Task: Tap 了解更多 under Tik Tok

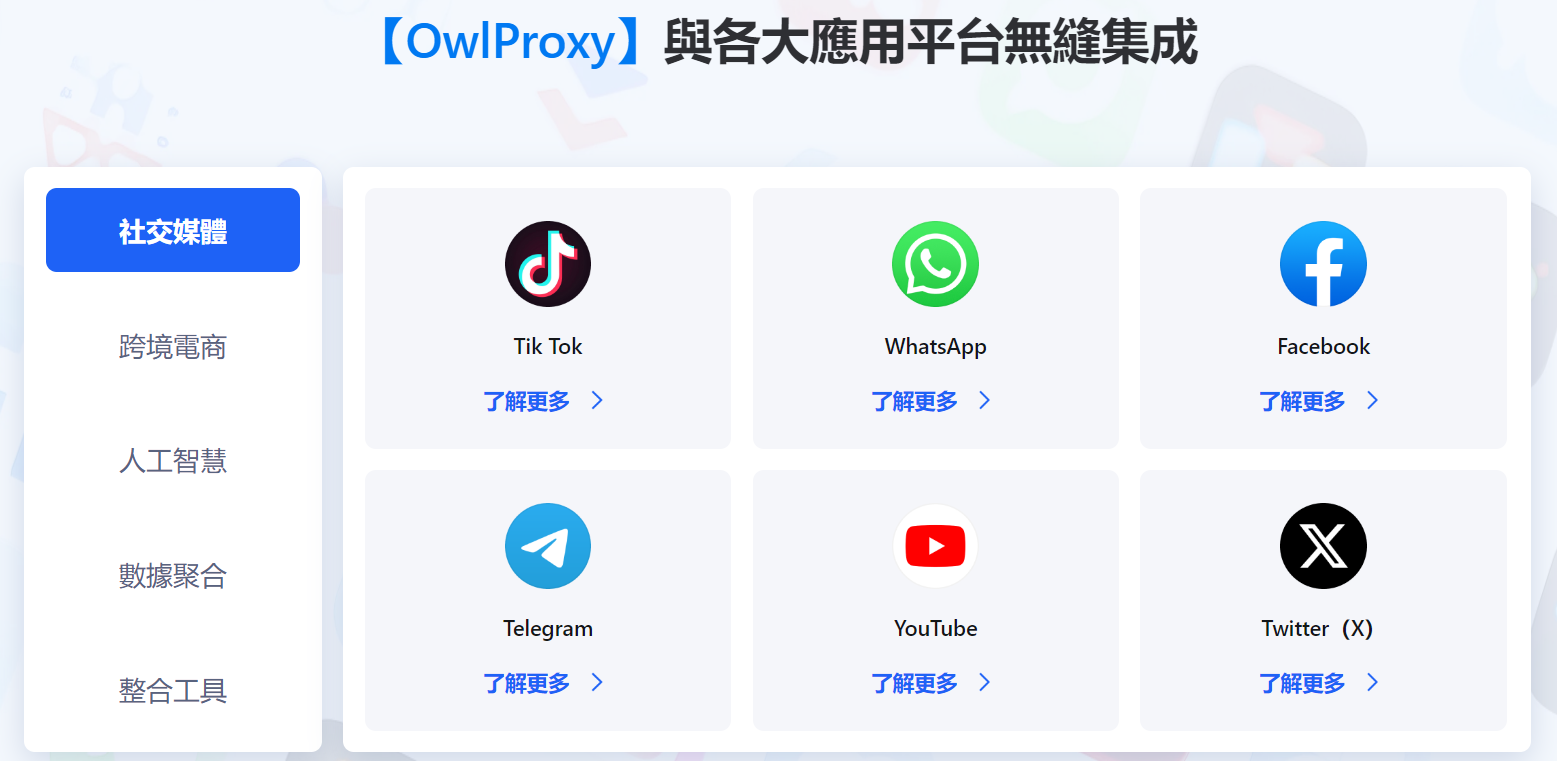Action: (x=543, y=401)
